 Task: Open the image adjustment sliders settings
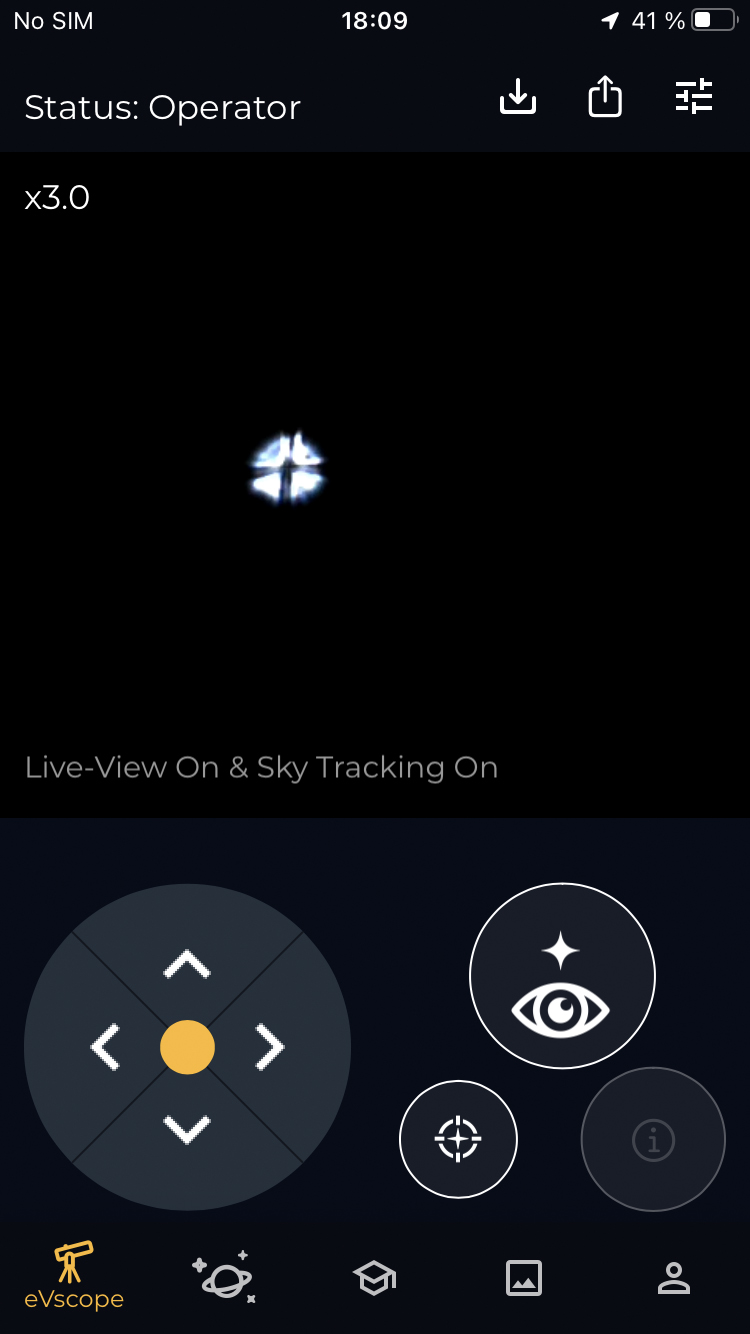tap(694, 97)
